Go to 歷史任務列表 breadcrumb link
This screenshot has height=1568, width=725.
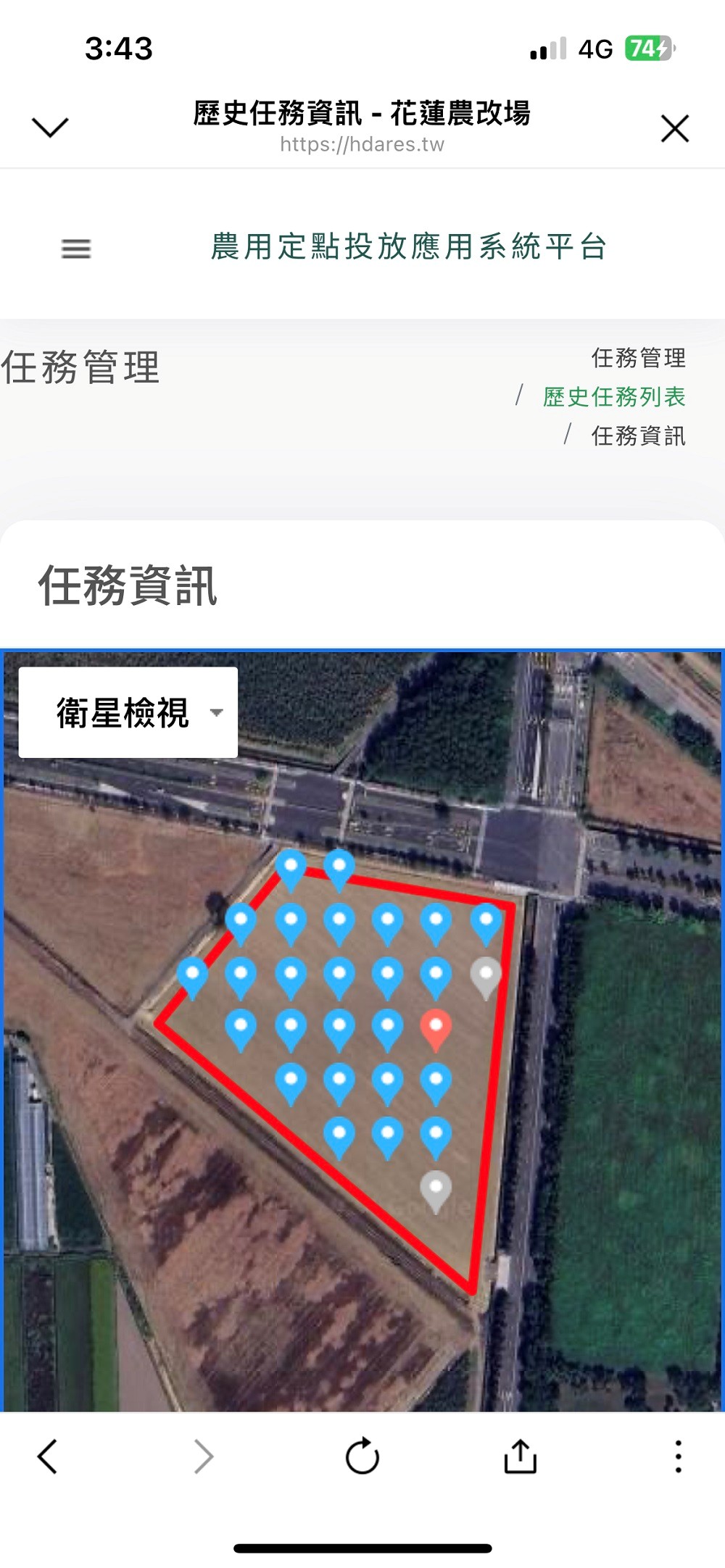click(x=614, y=397)
